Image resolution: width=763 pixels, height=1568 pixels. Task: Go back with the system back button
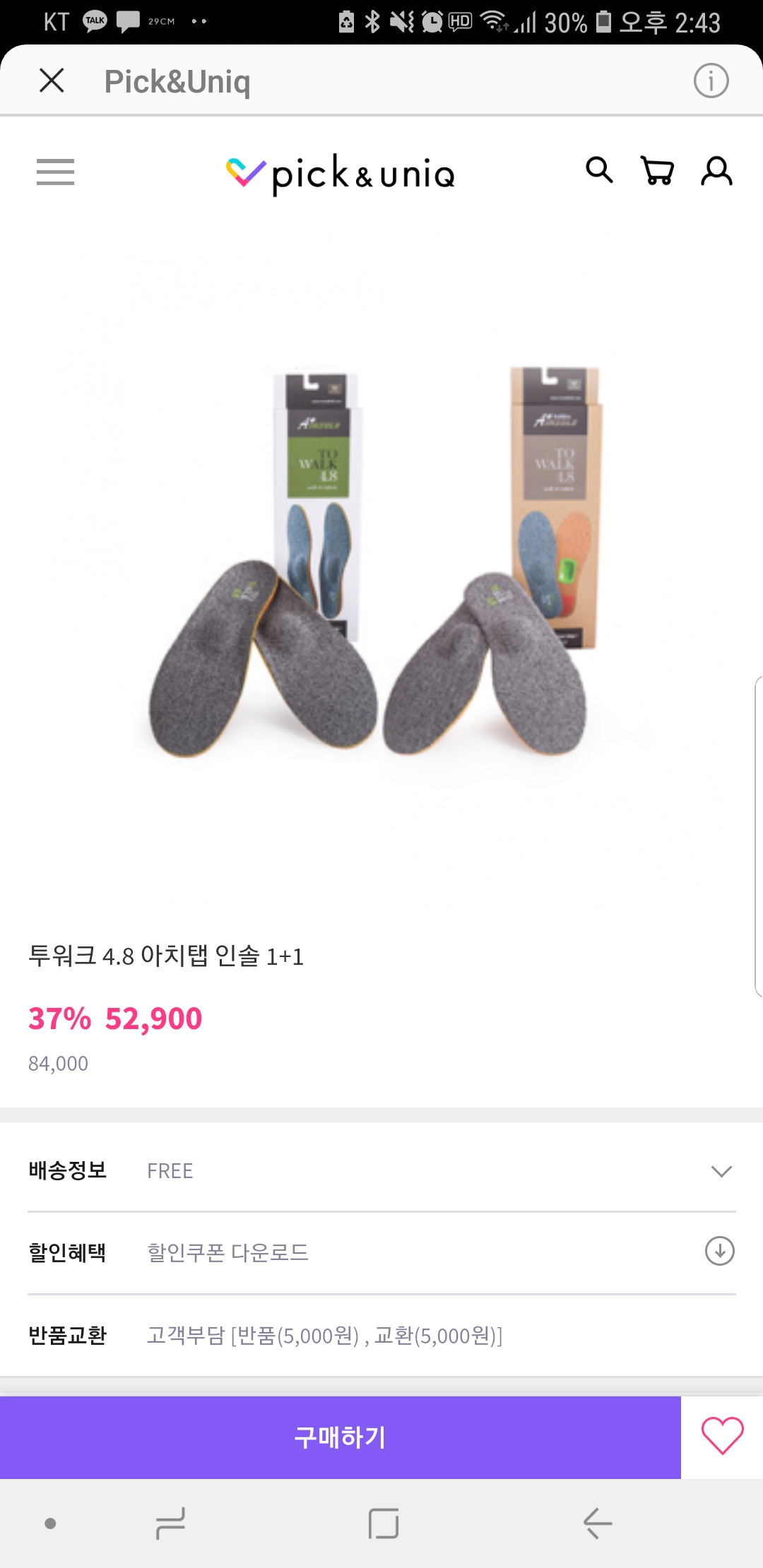tap(597, 1524)
